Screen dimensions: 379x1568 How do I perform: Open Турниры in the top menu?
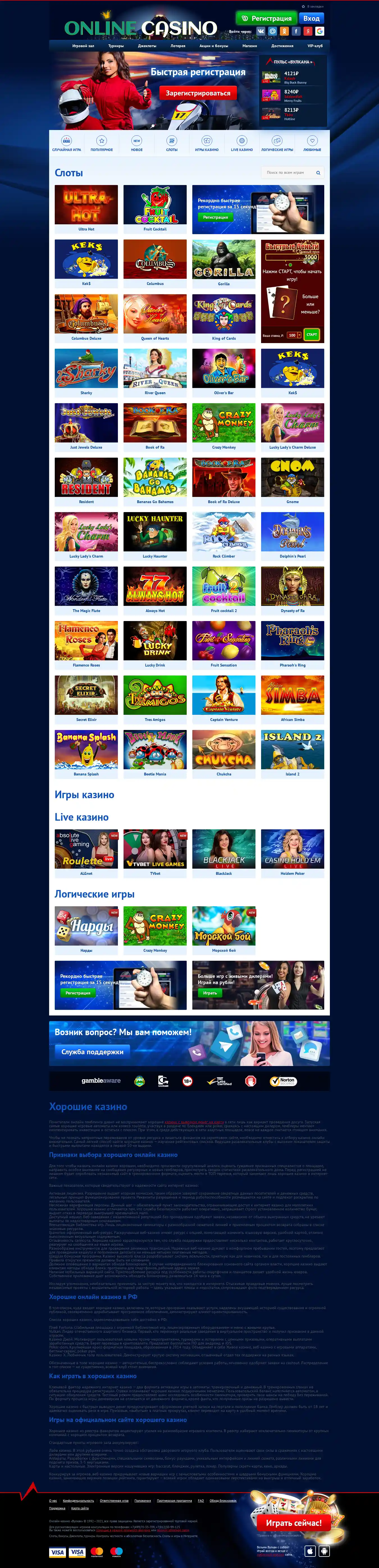(x=116, y=46)
